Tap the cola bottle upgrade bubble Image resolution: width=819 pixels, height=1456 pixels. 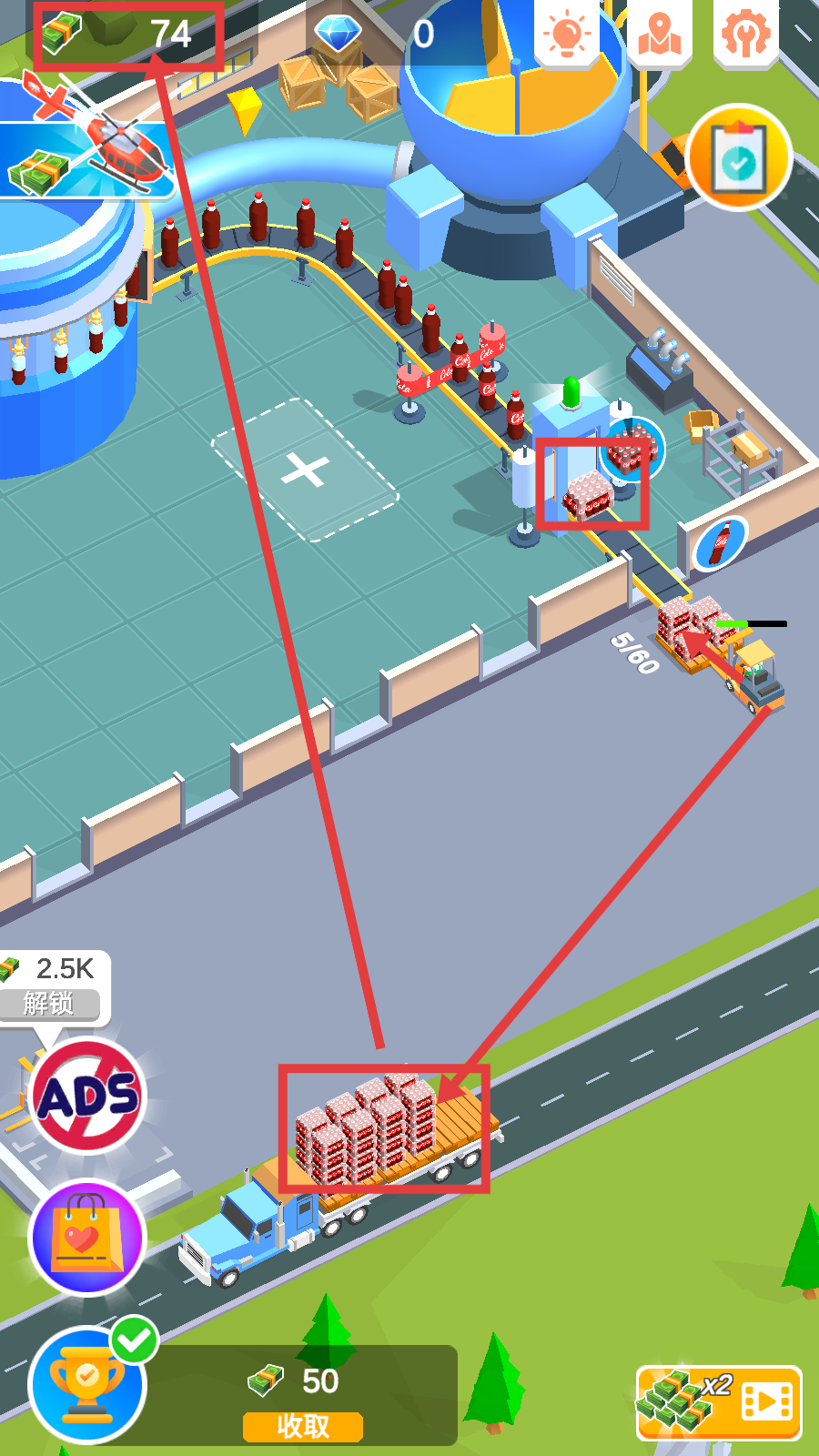720,543
